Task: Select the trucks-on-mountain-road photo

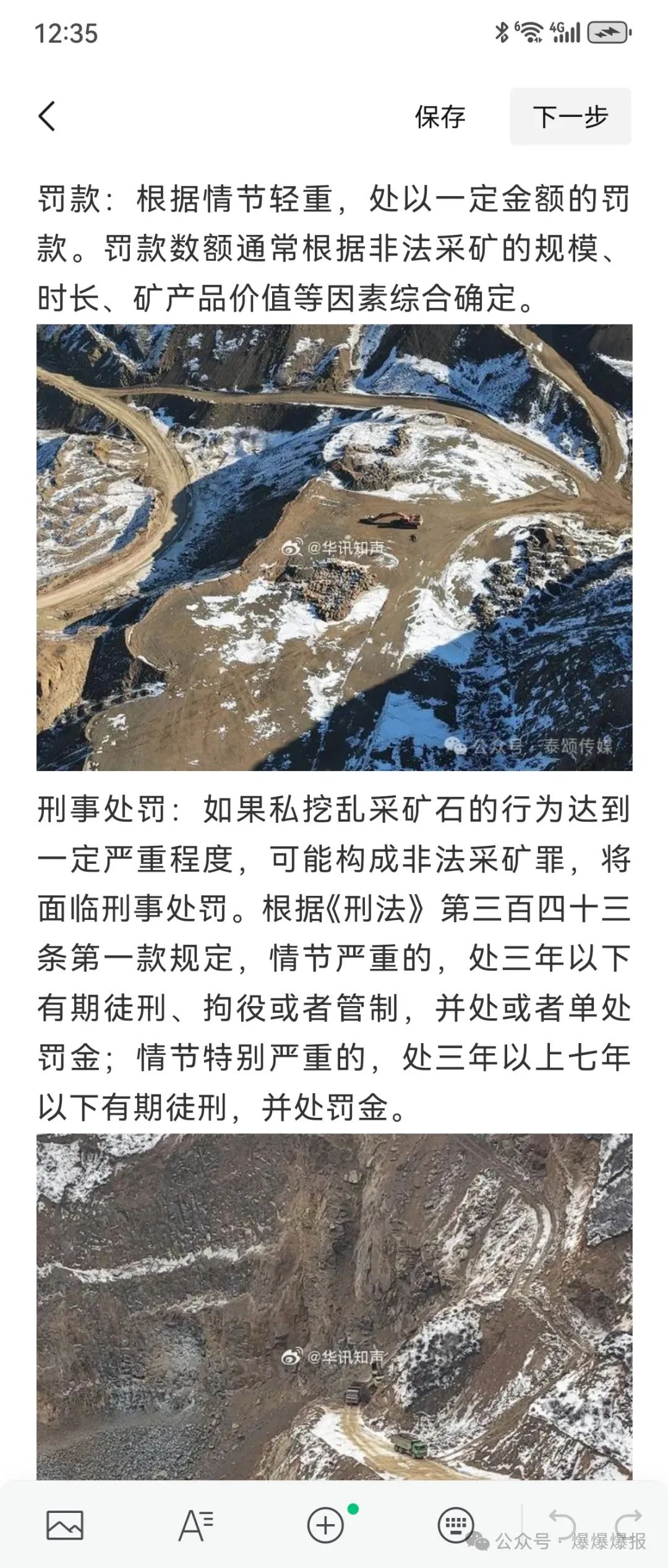Action: (334, 1306)
